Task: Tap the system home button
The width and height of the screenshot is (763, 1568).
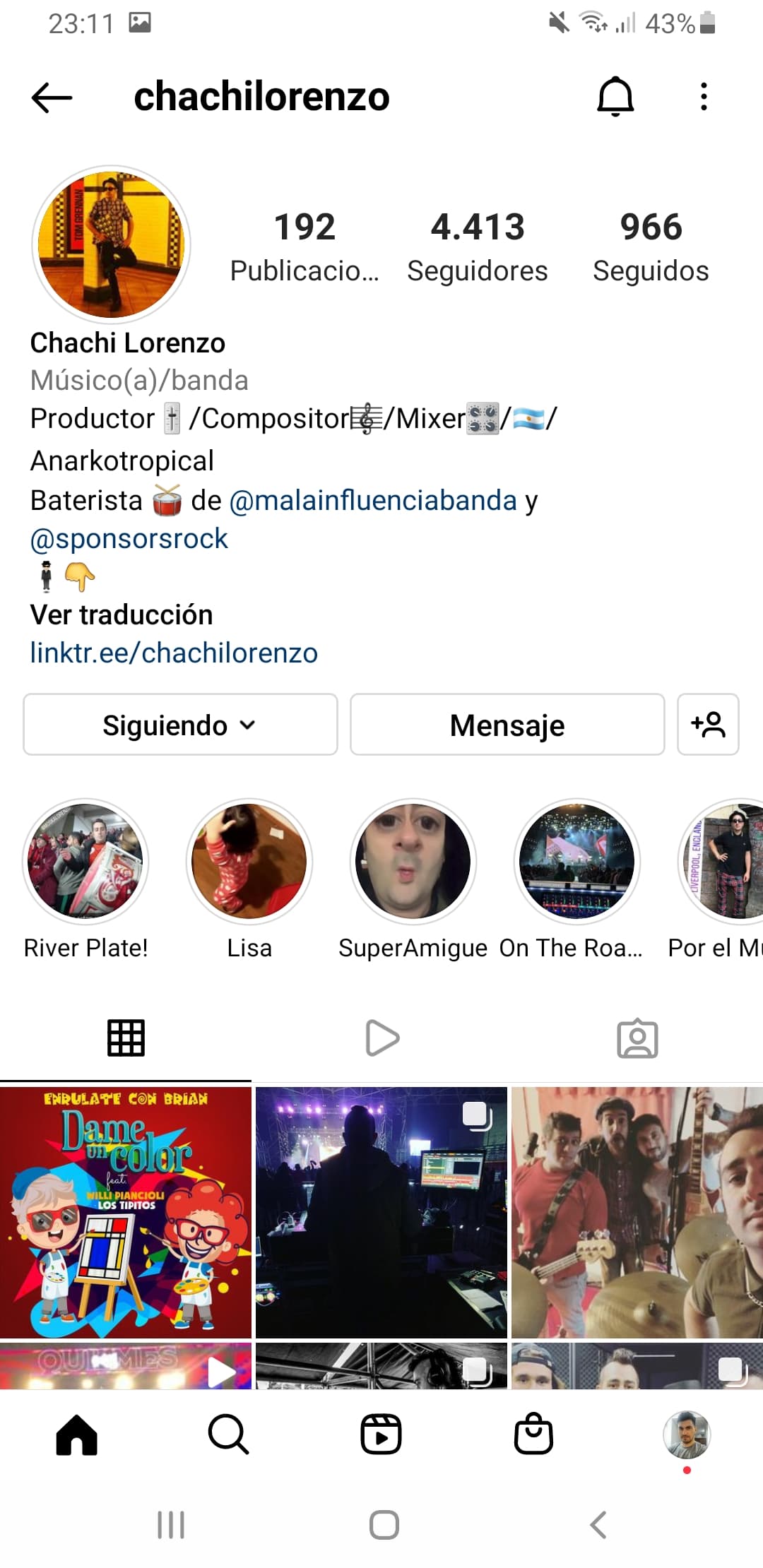Action: pyautogui.click(x=384, y=1524)
